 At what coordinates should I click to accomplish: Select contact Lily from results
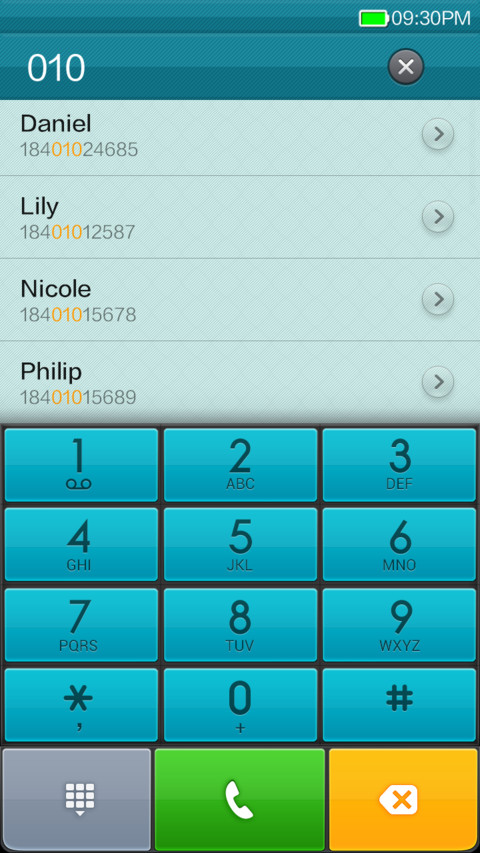[240, 217]
